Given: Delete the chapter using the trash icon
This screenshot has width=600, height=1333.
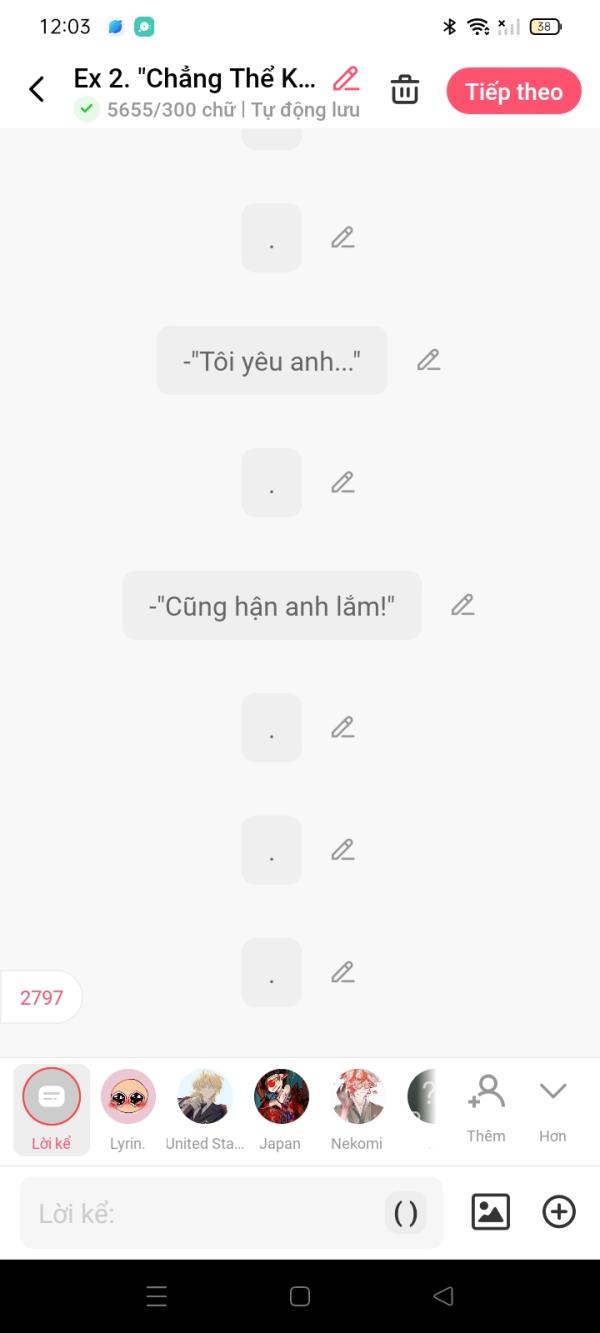Looking at the screenshot, I should [x=405, y=89].
